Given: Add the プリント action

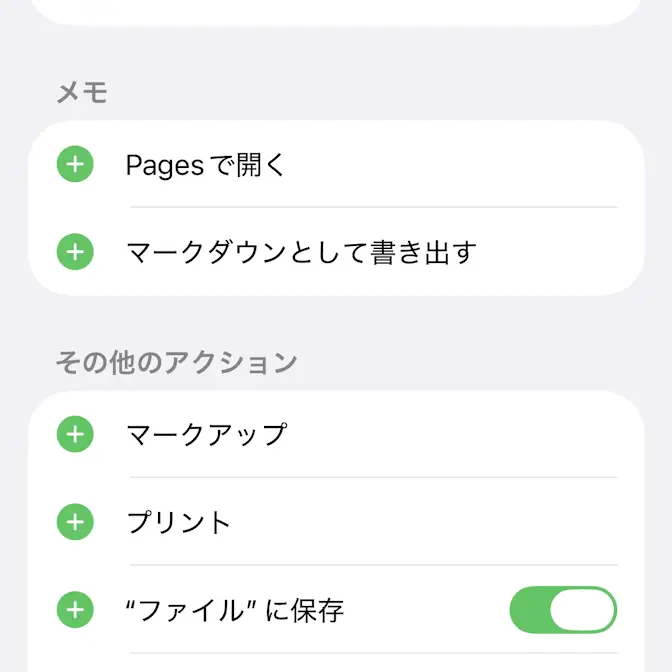Looking at the screenshot, I should click(75, 522).
